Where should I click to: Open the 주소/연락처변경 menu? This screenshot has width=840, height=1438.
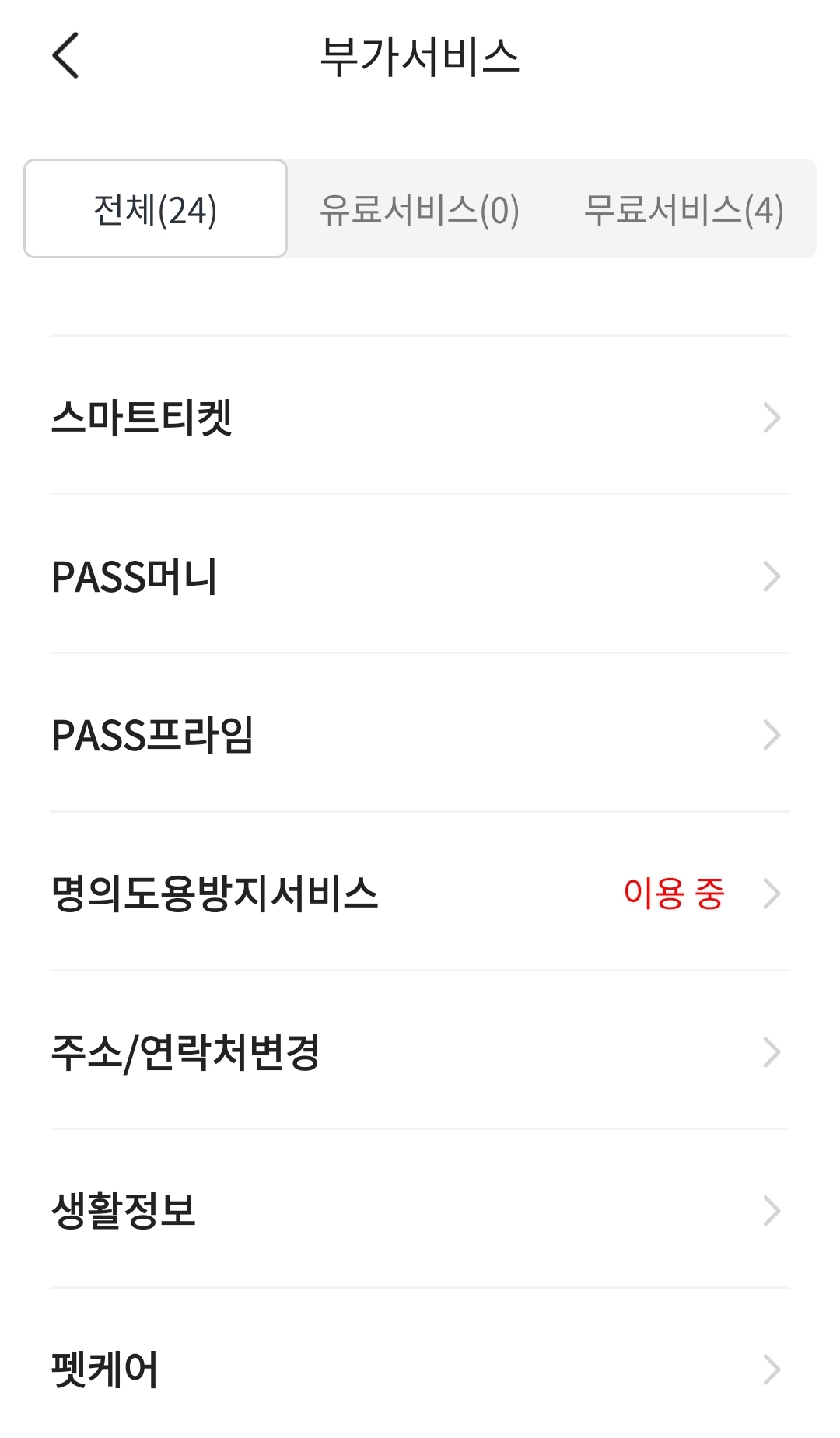[311, 1052]
